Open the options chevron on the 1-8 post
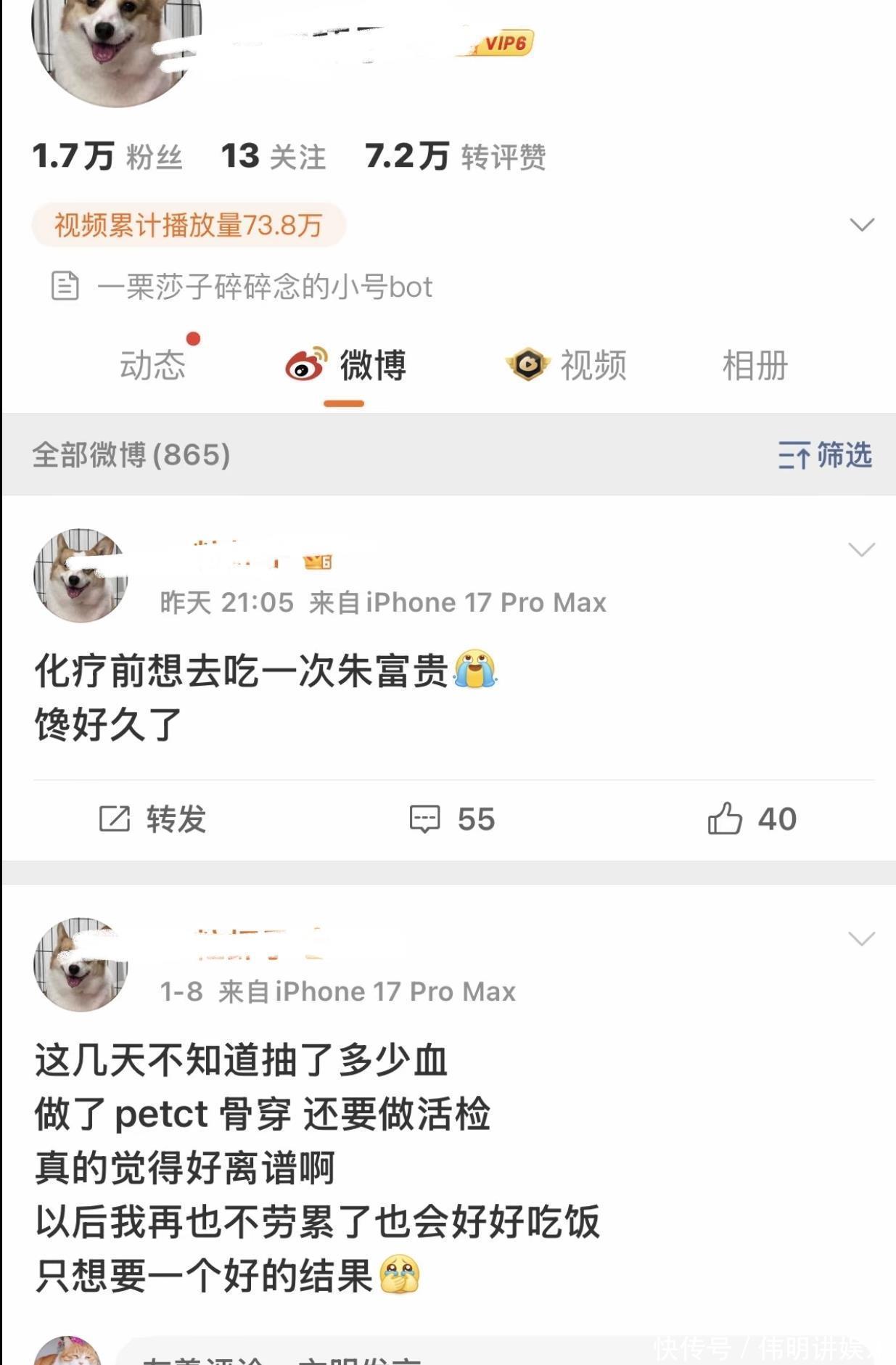 862,938
